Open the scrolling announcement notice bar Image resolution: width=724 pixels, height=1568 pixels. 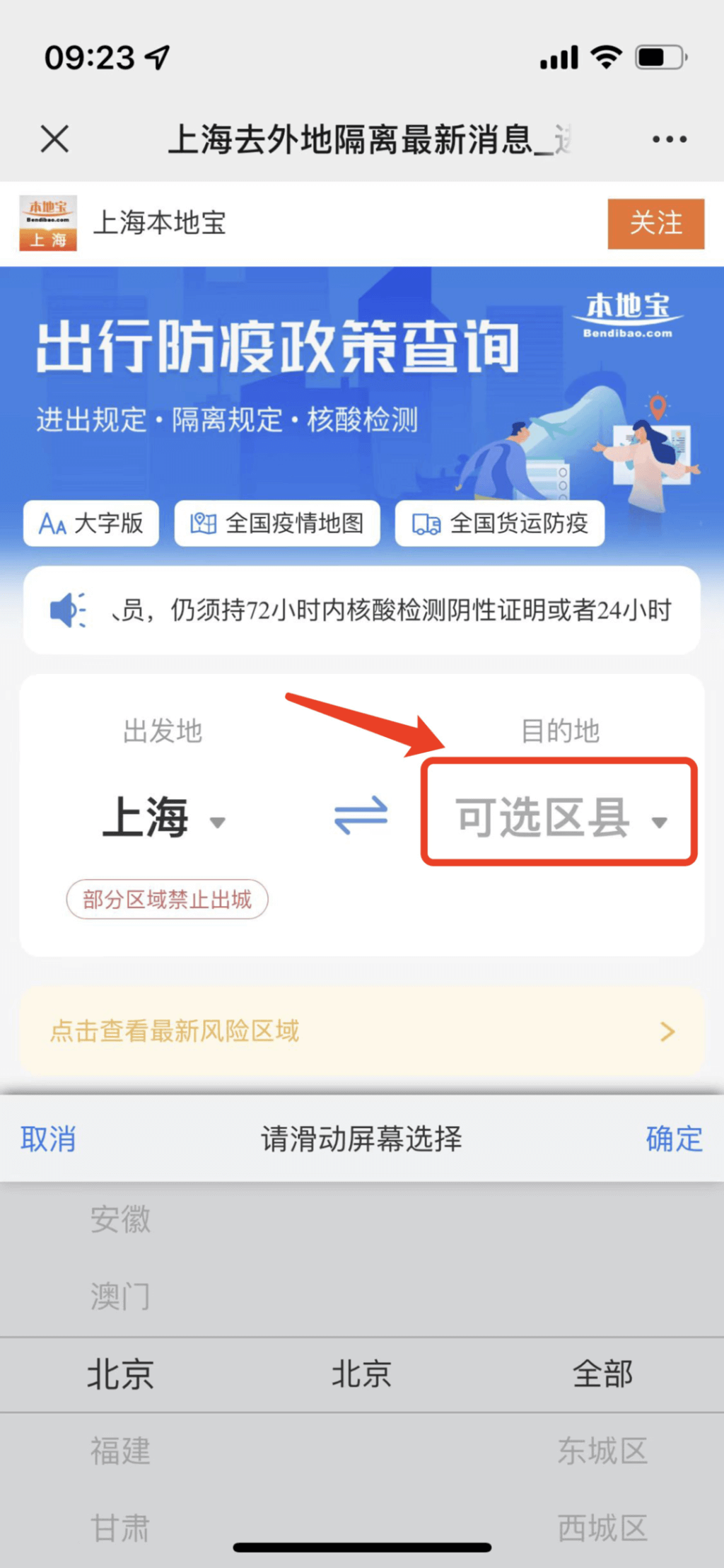pyautogui.click(x=362, y=610)
